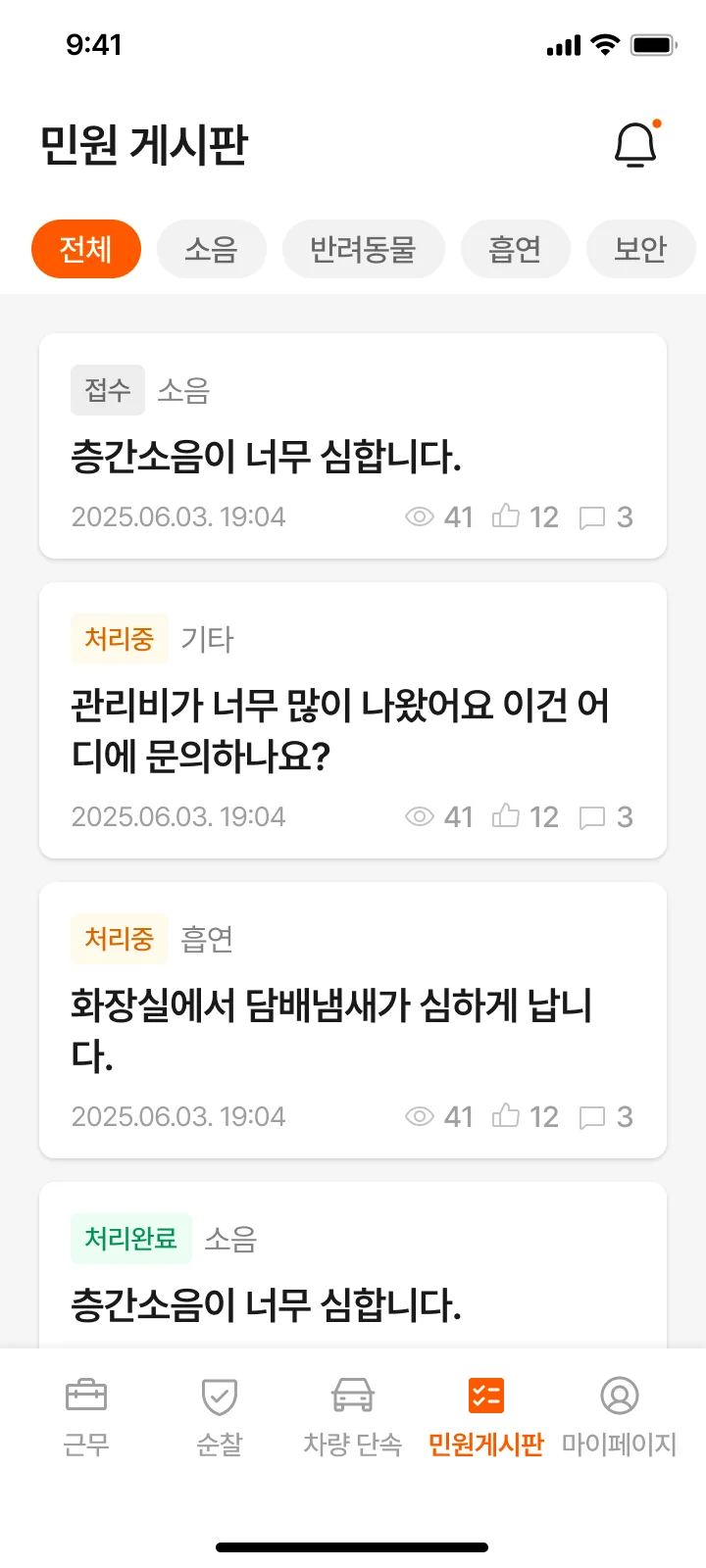
Task: Tap the thumbs-up icon on the smoking complaint
Action: [x=507, y=1116]
